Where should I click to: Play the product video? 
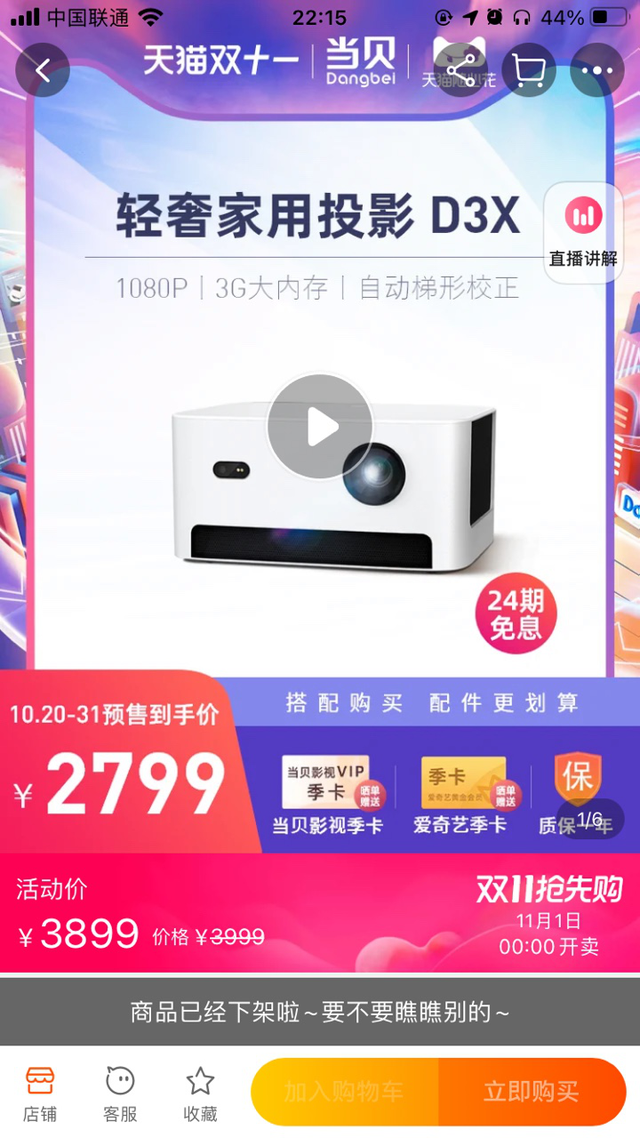[x=320, y=427]
